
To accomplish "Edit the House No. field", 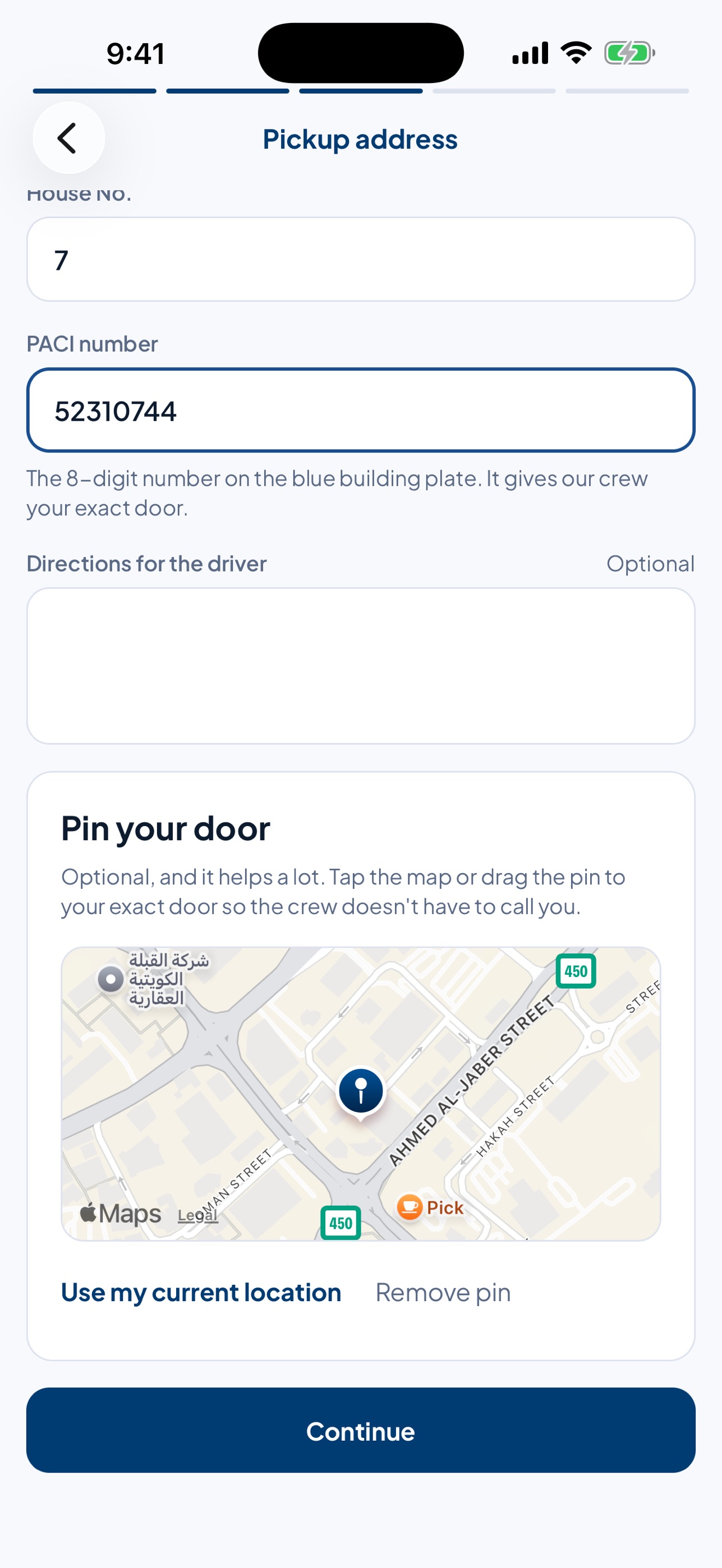I will [x=360, y=259].
